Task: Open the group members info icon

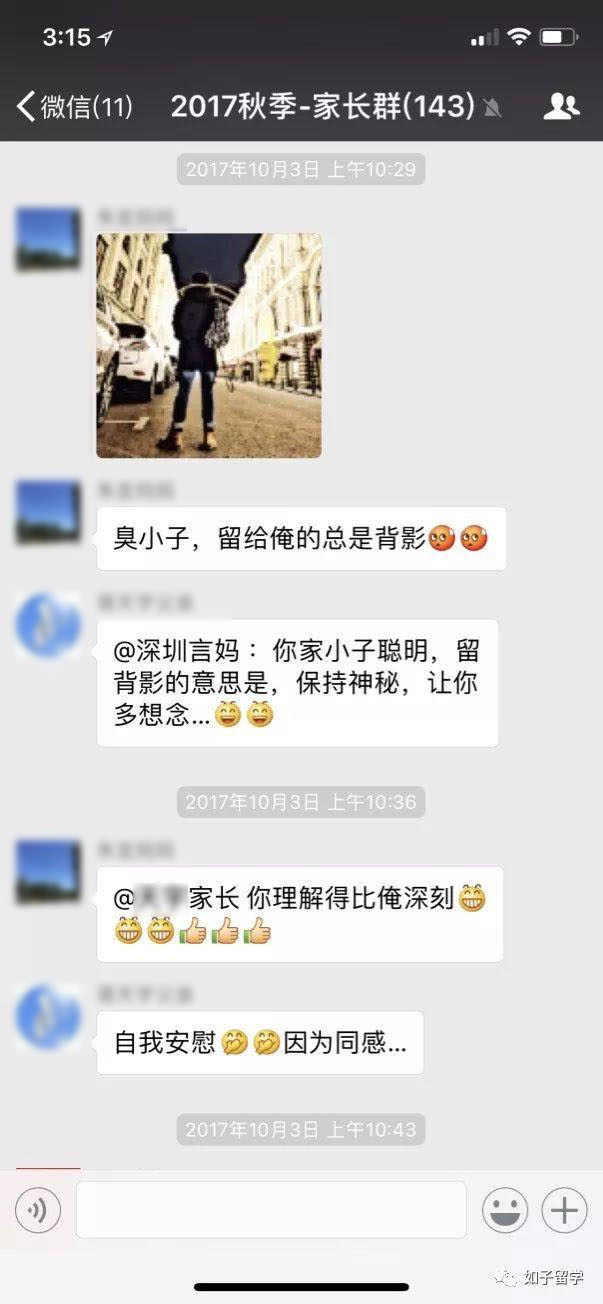Action: click(561, 106)
